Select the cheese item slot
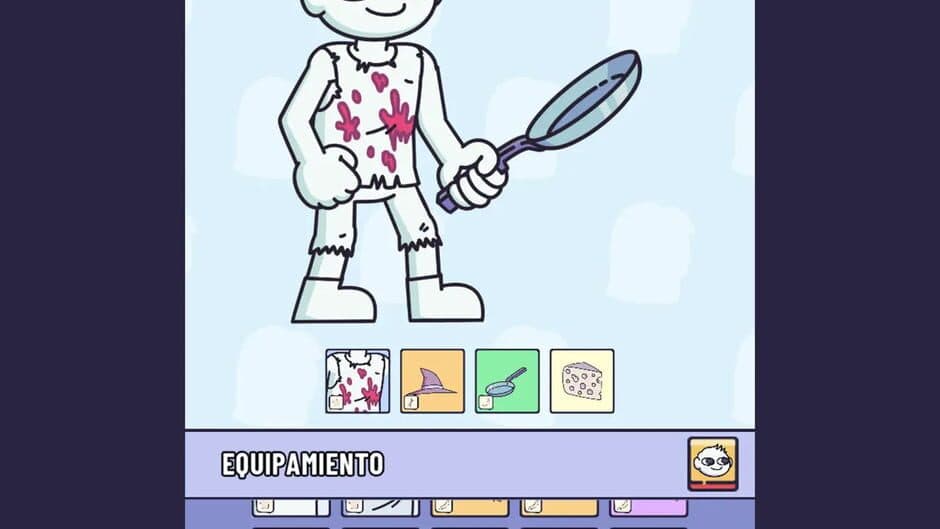Viewport: 940px width, 529px height. [x=582, y=381]
